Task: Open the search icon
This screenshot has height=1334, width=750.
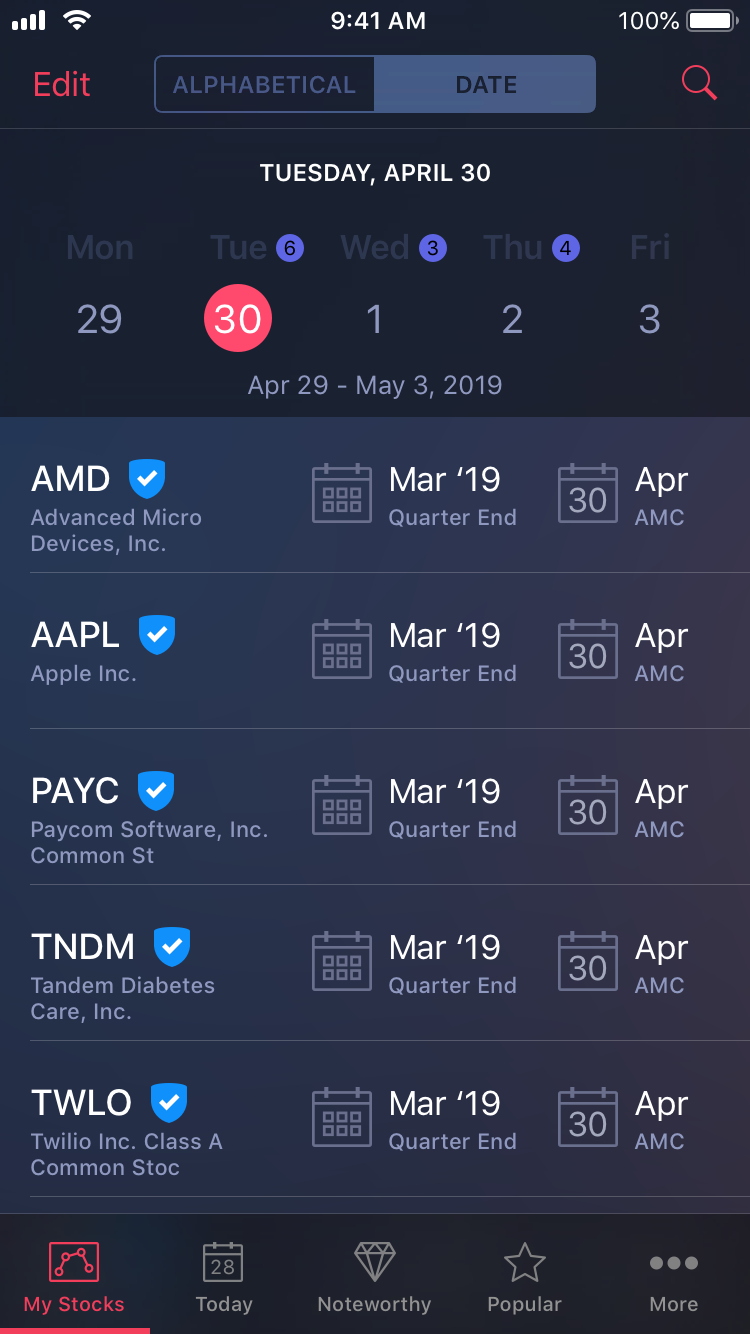Action: [x=699, y=84]
